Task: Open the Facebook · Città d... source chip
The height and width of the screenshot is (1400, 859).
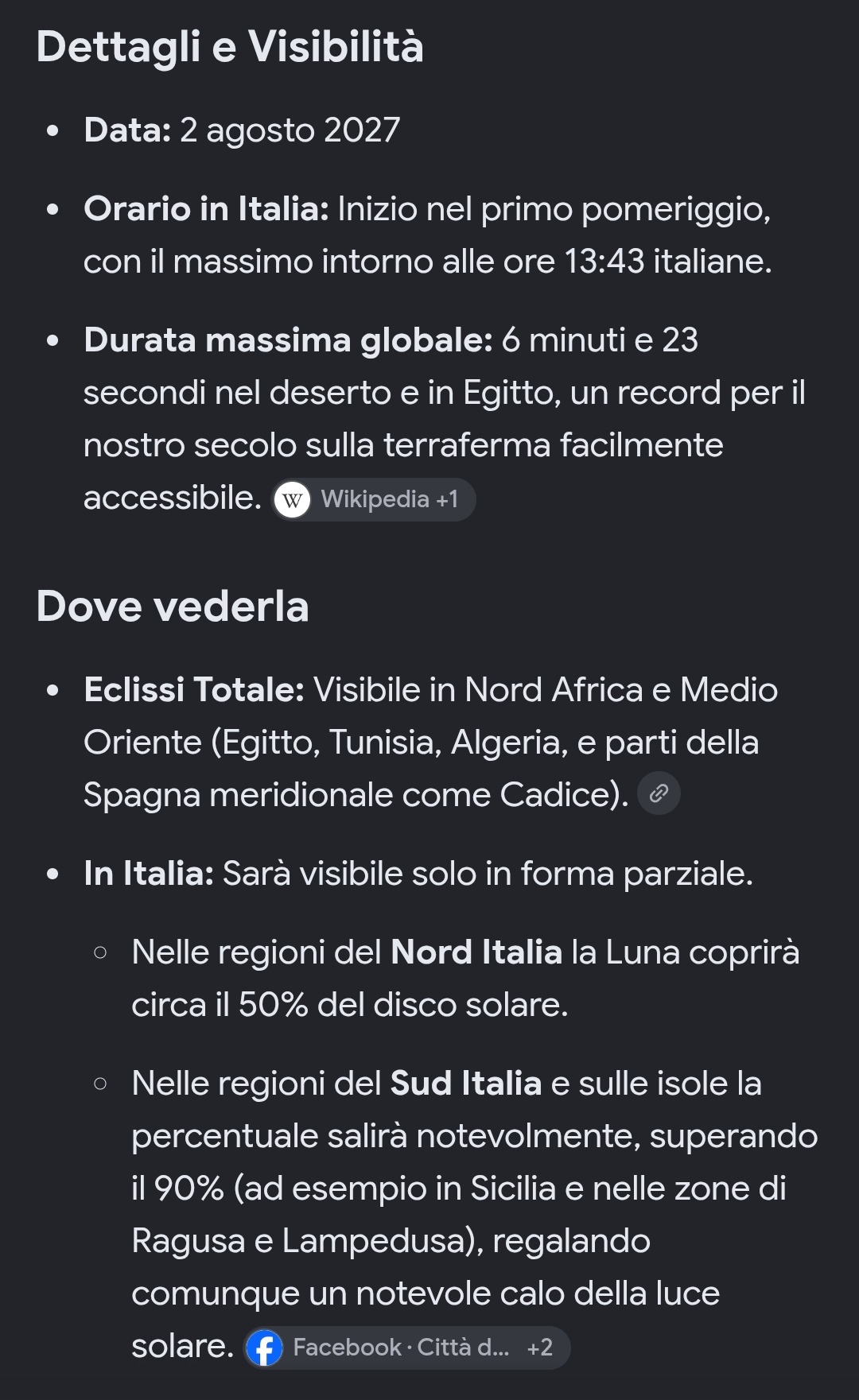Action: 407,1348
